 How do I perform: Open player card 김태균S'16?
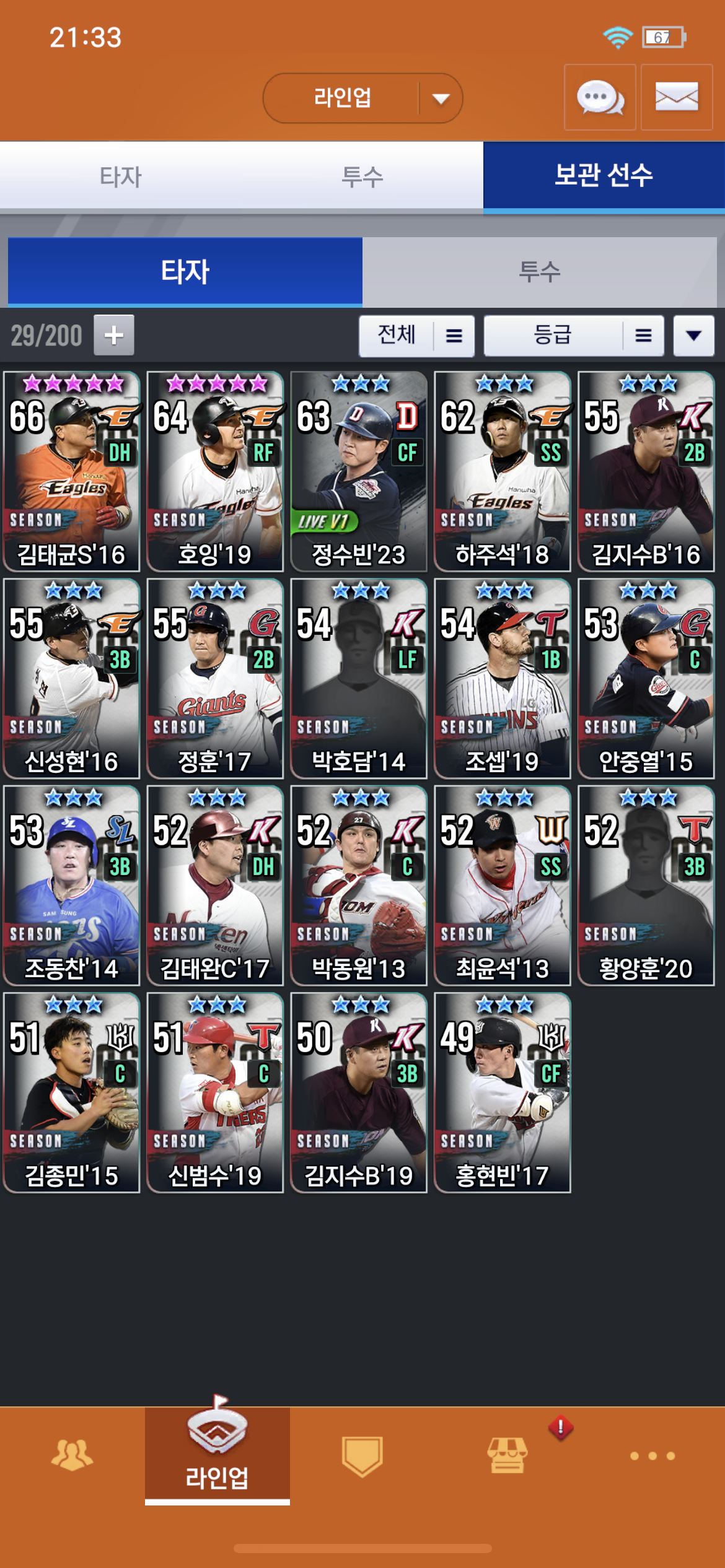(x=71, y=471)
